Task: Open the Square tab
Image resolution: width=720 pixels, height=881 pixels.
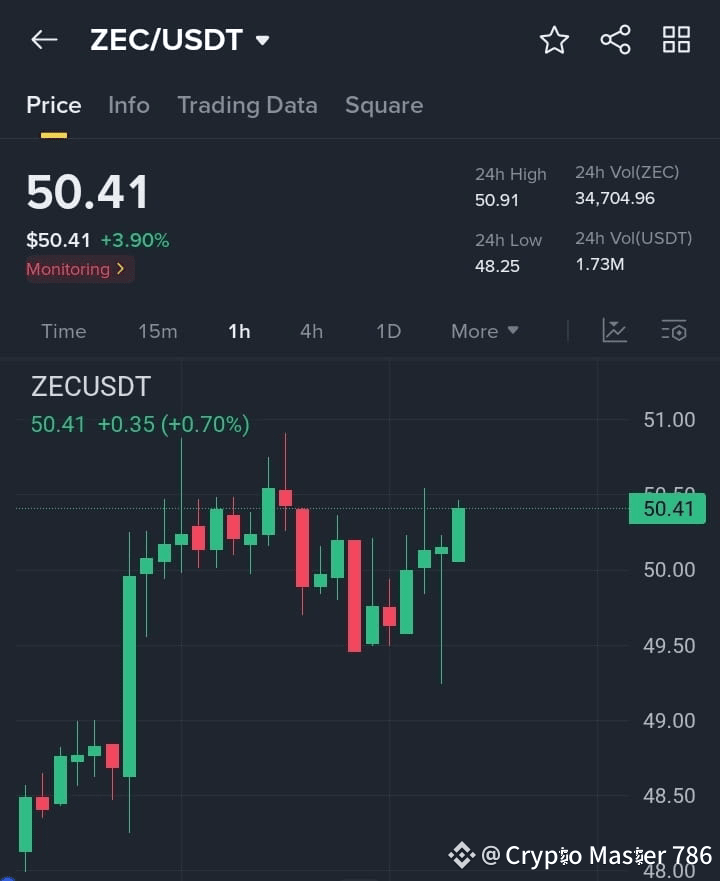Action: (x=384, y=105)
